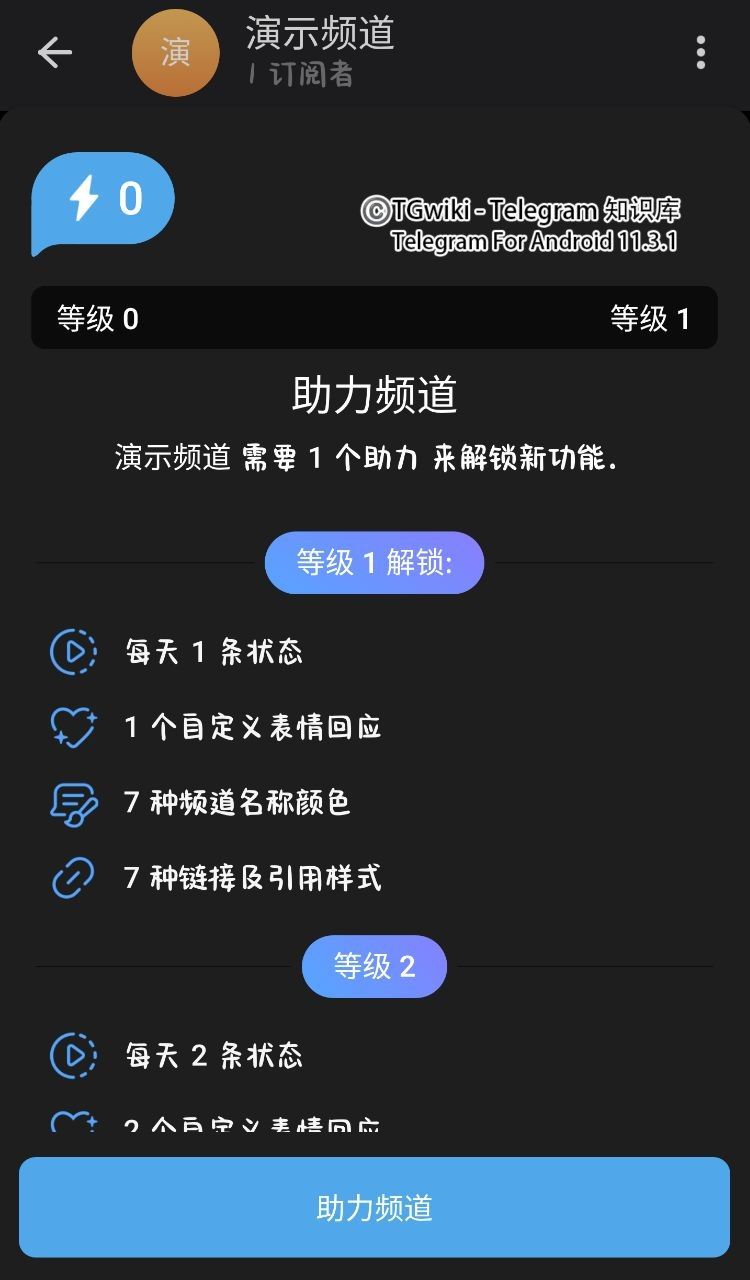The image size is (750, 1280).
Task: Tap the 等级 1 解锁 pill label
Action: [374, 562]
